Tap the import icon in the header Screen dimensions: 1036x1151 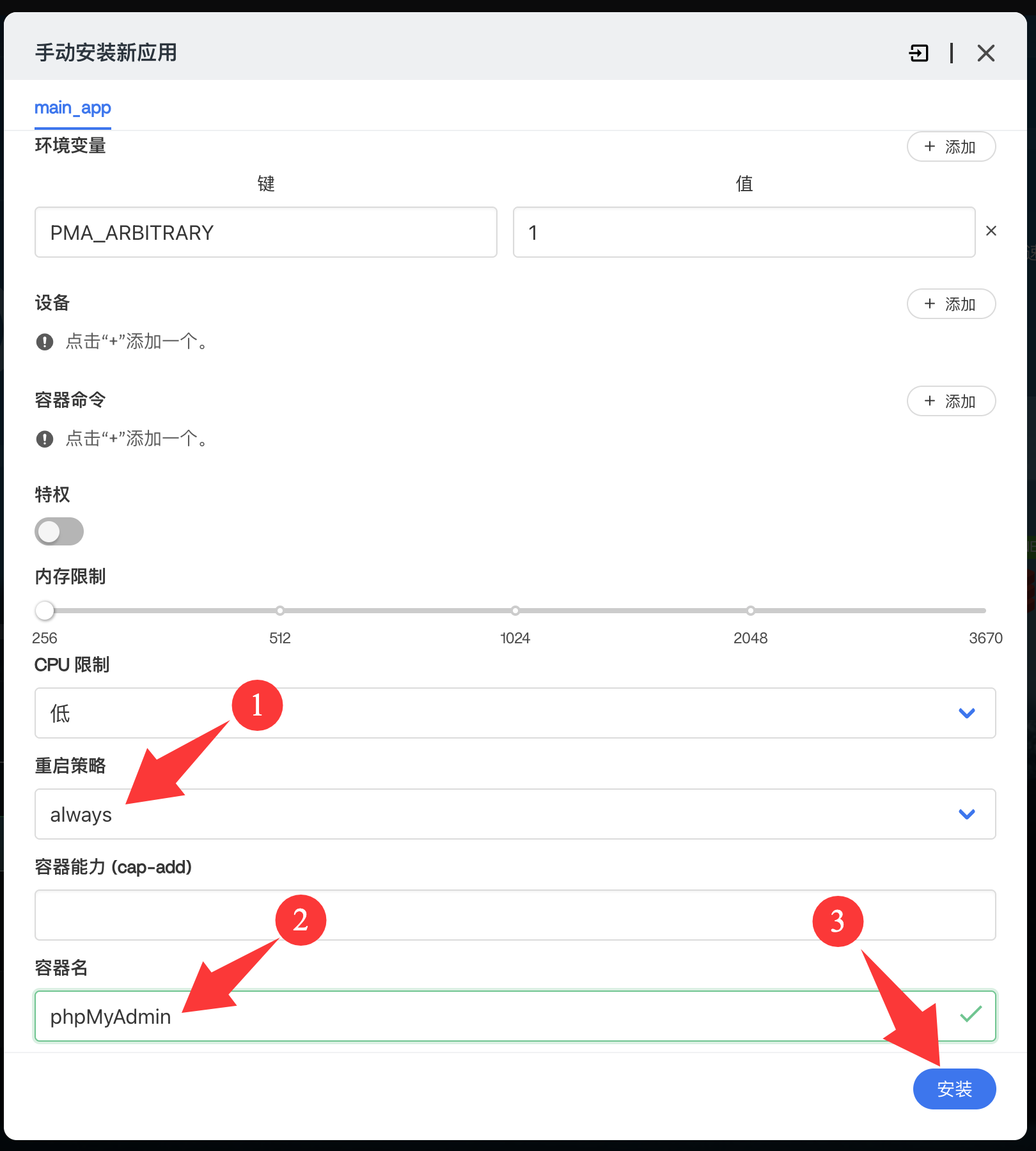(918, 53)
